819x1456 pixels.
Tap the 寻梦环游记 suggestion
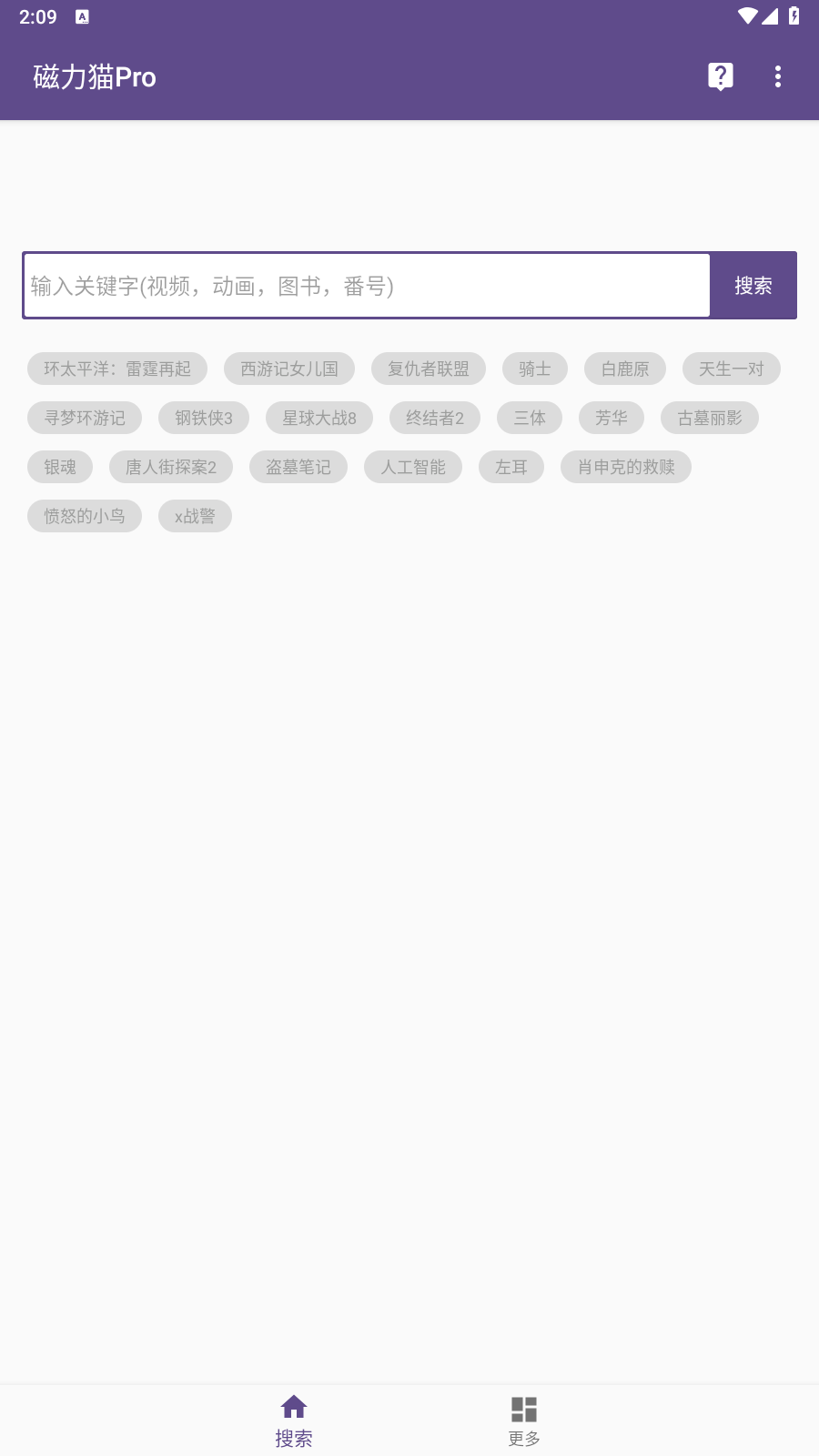click(x=85, y=418)
